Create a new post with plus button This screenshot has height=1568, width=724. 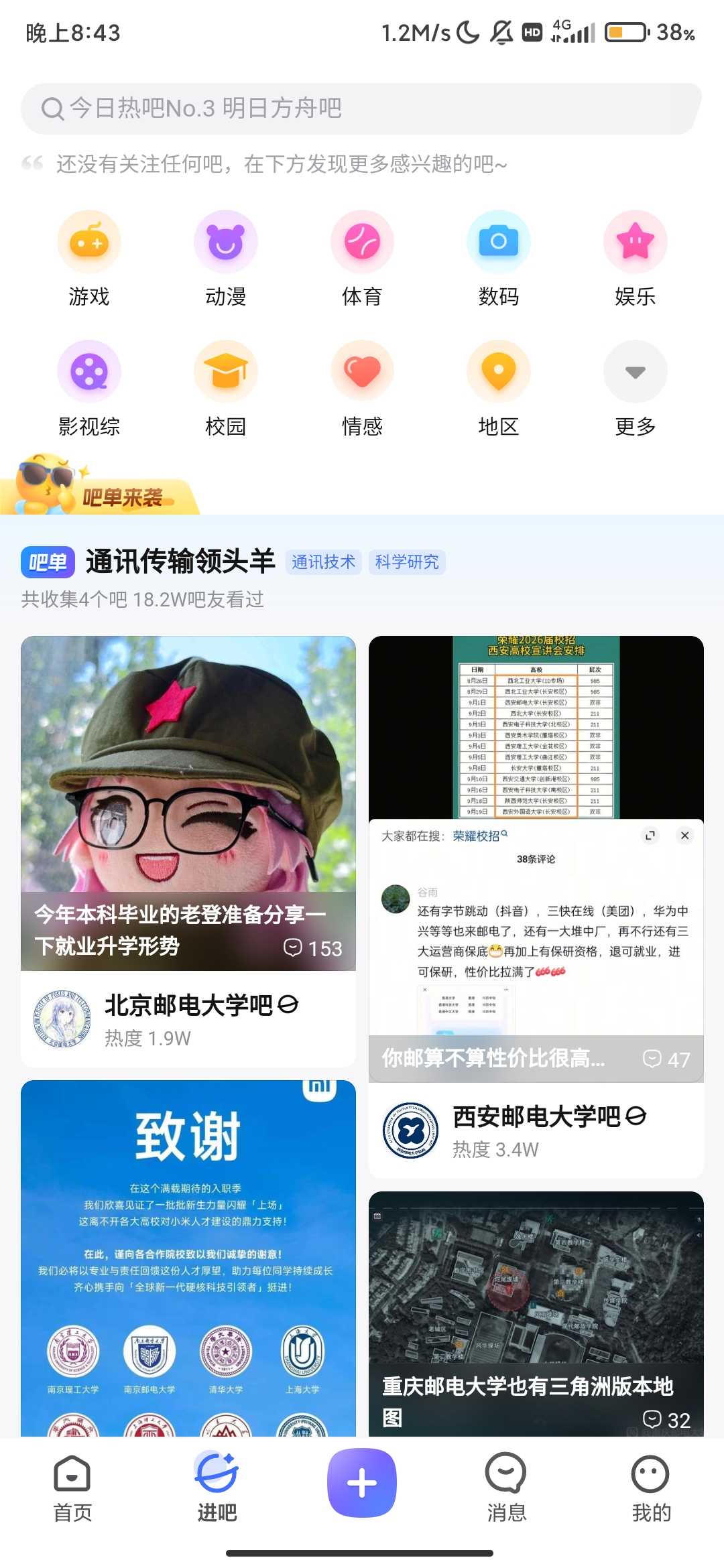coord(362,1482)
